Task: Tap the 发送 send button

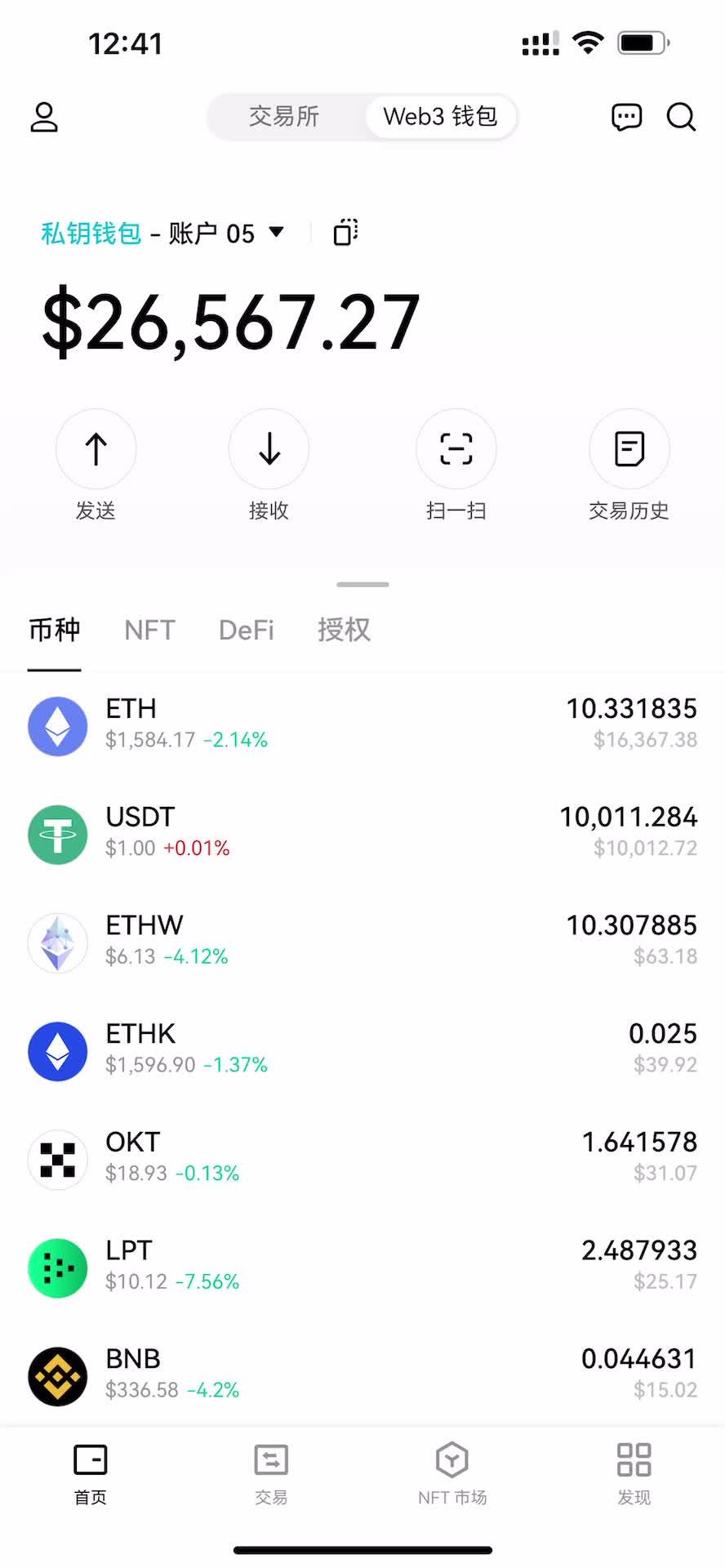Action: 96,449
